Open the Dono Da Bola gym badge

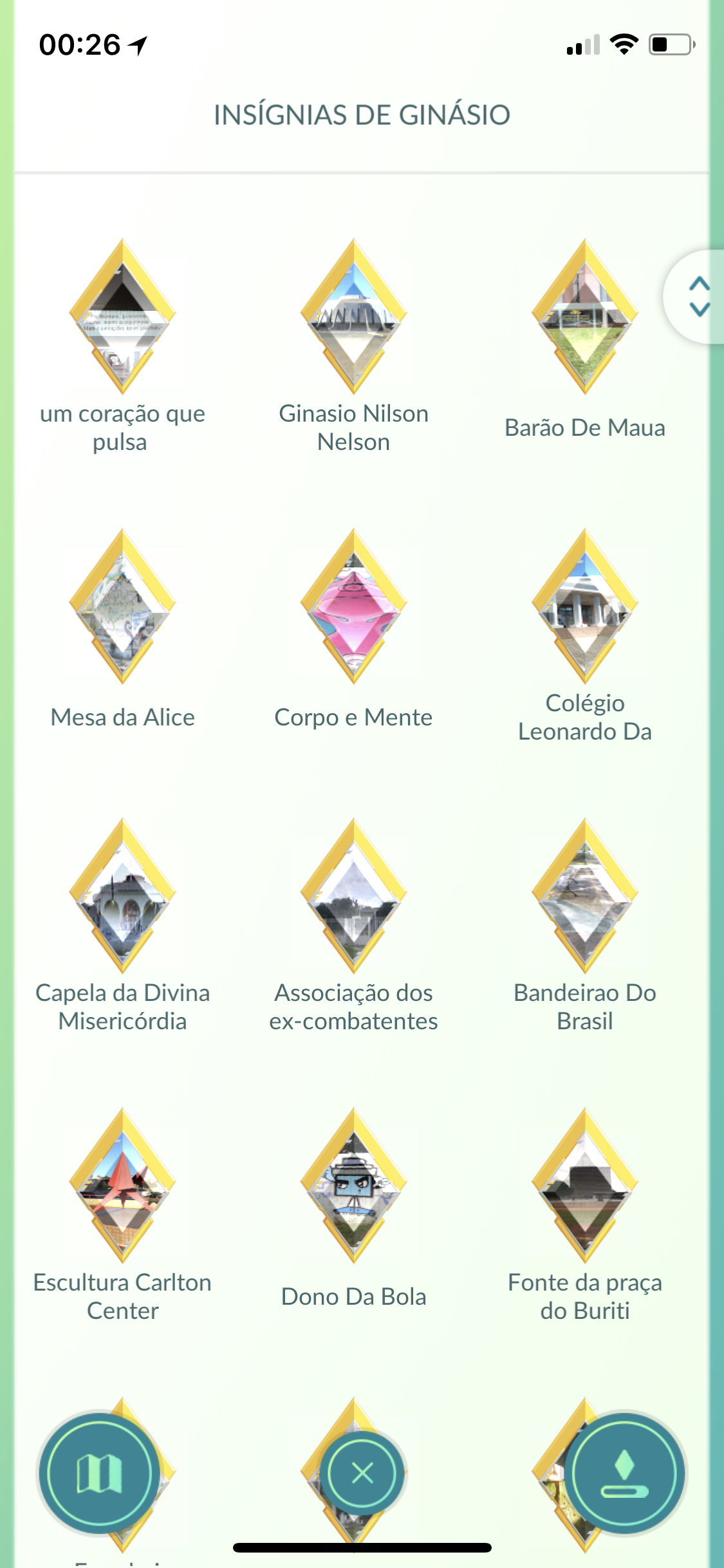click(x=353, y=1185)
